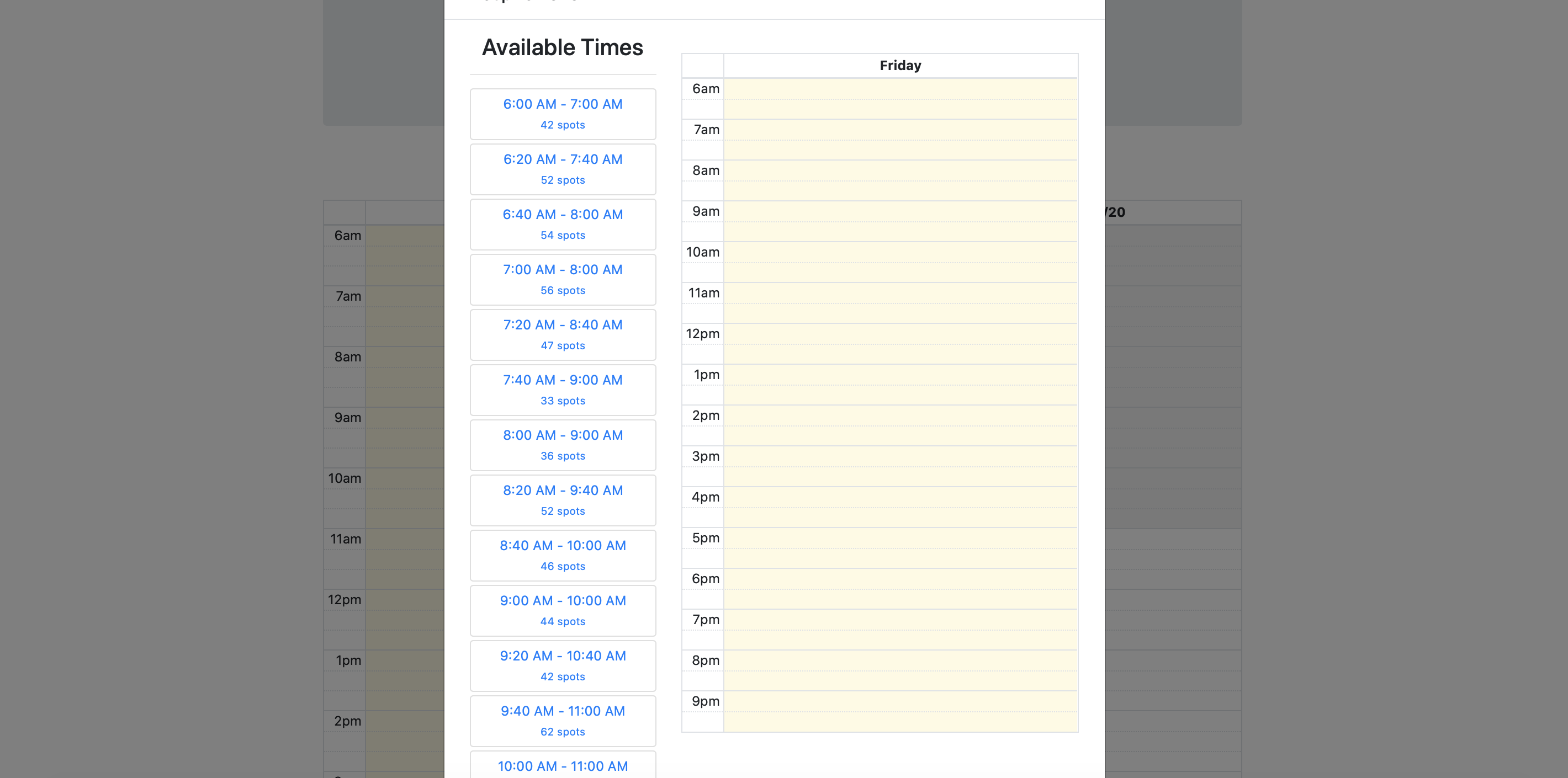Choose the 9:00 AM - 10:00 AM slot
Viewport: 1568px width, 778px height.
point(563,610)
